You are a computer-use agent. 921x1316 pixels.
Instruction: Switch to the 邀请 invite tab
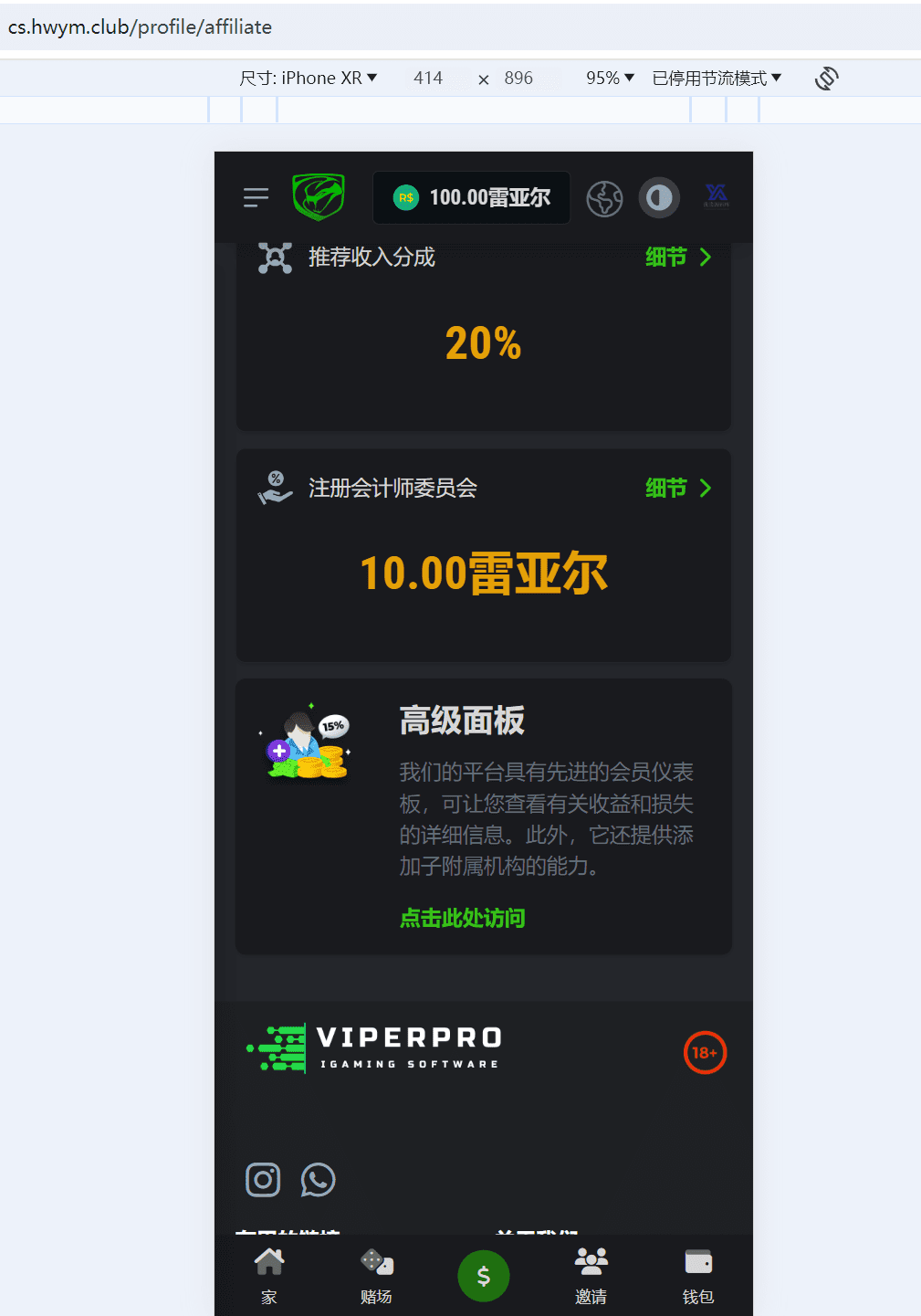(591, 1275)
